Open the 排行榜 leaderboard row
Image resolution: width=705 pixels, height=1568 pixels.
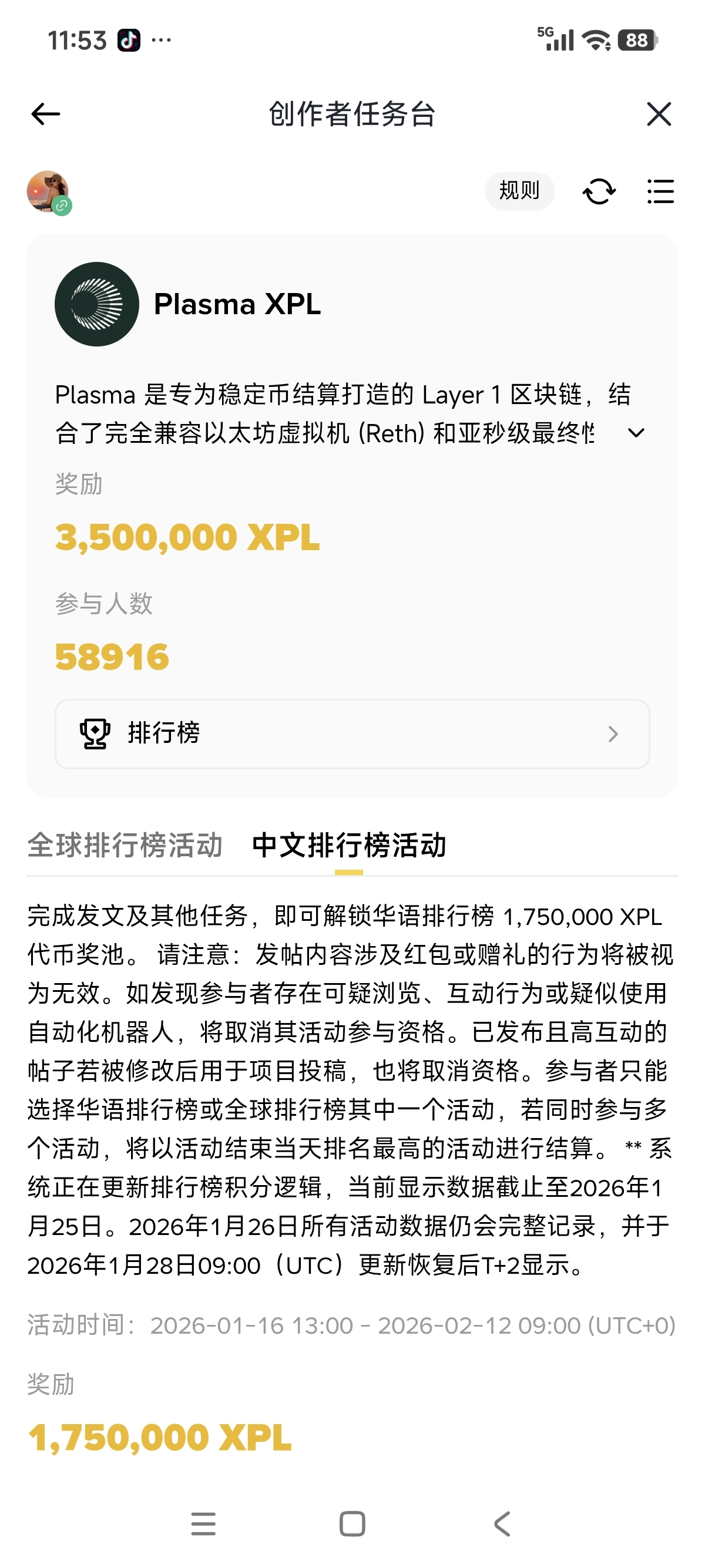pyautogui.click(x=352, y=733)
